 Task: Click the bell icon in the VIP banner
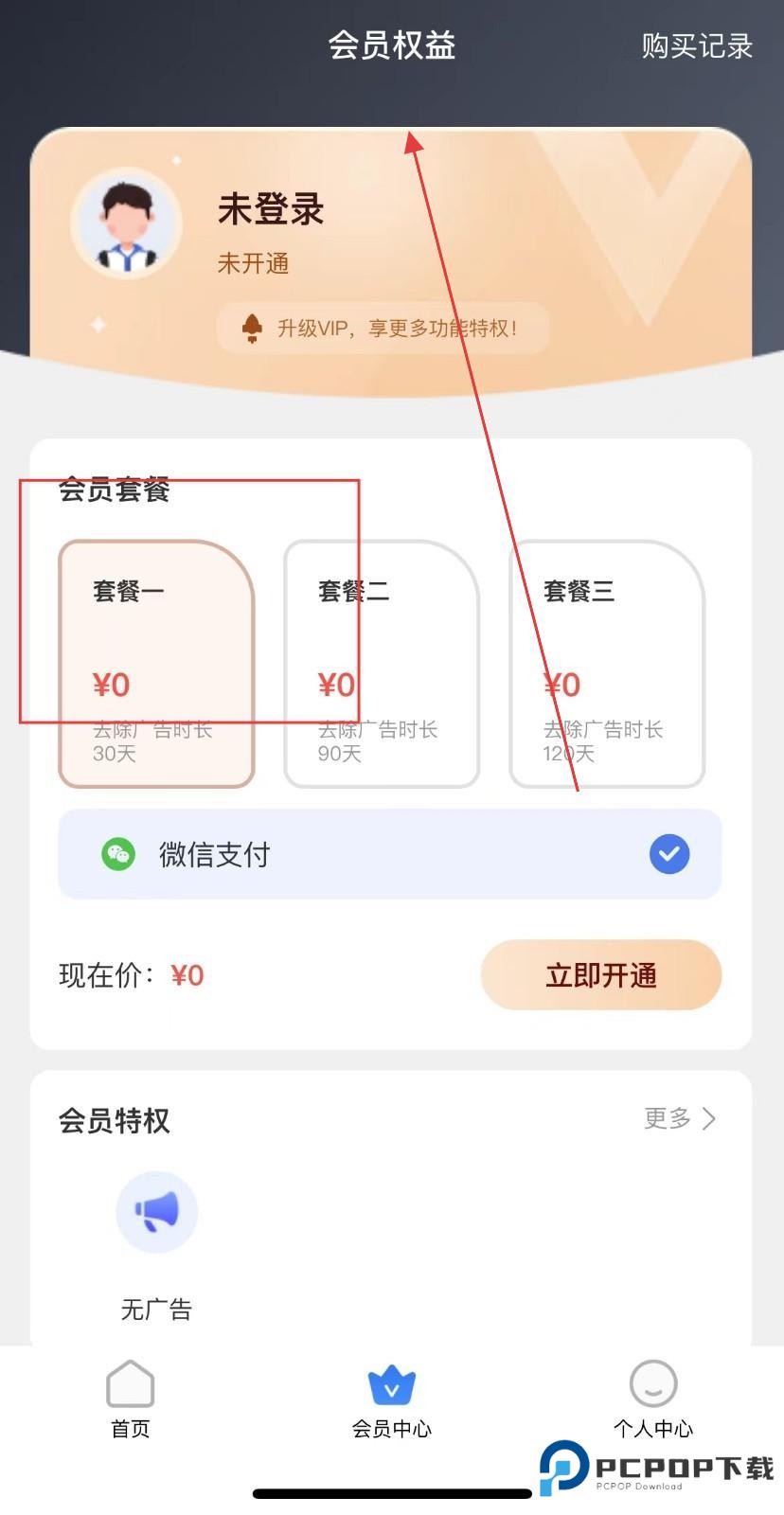point(252,328)
